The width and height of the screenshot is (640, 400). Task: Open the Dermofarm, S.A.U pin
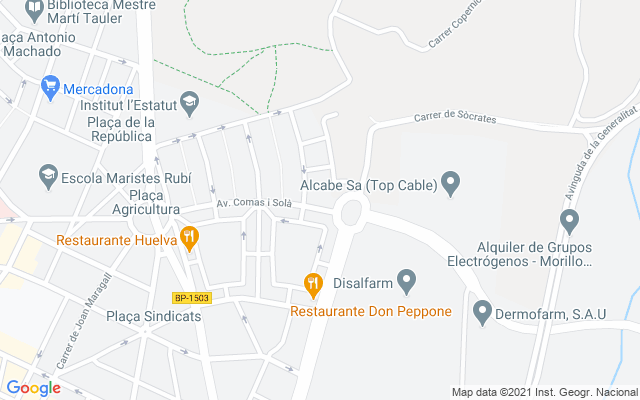[x=484, y=312]
